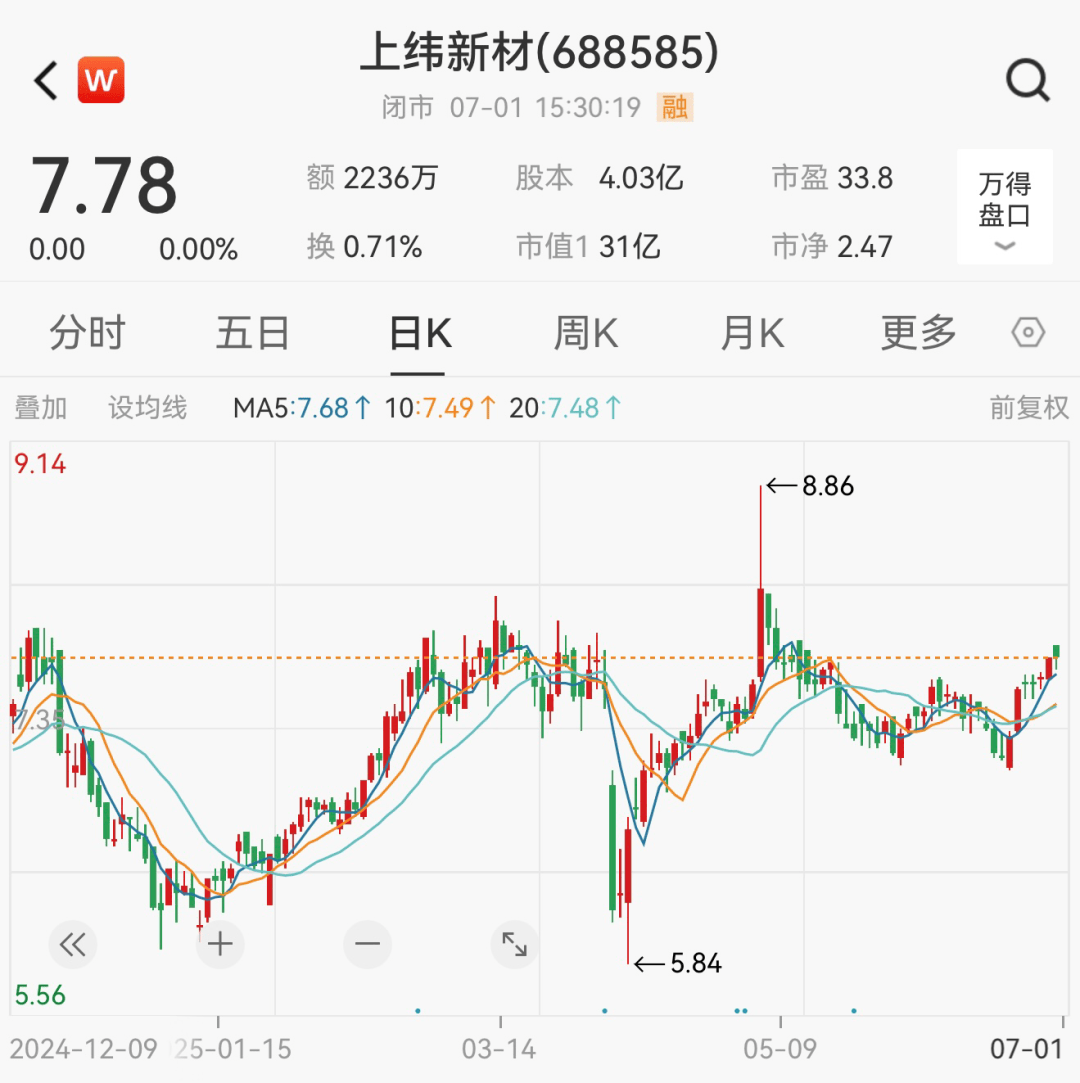Viewport: 1080px width, 1083px height.
Task: Click the search magnifier icon
Action: click(1028, 81)
